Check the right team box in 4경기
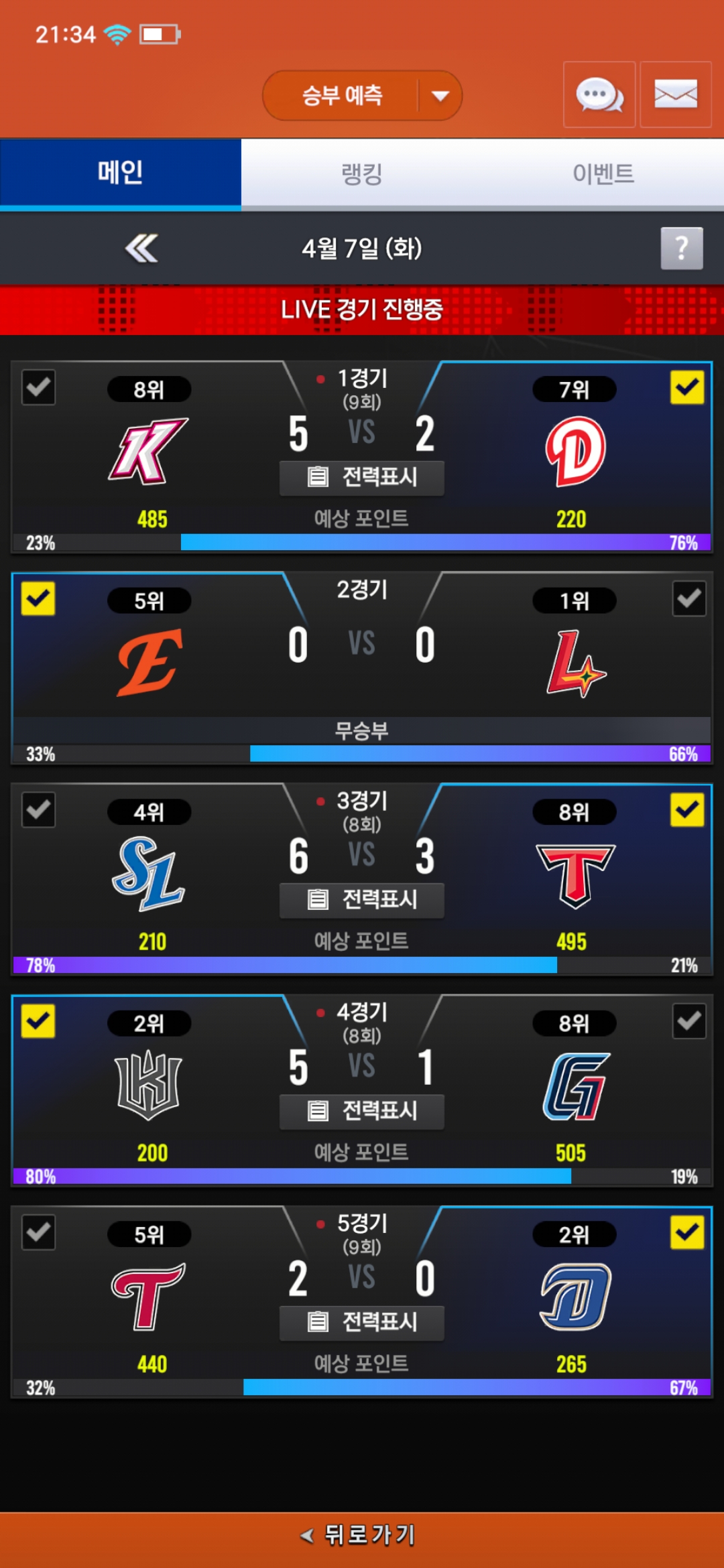Image resolution: width=724 pixels, height=1568 pixels. pyautogui.click(x=688, y=1021)
